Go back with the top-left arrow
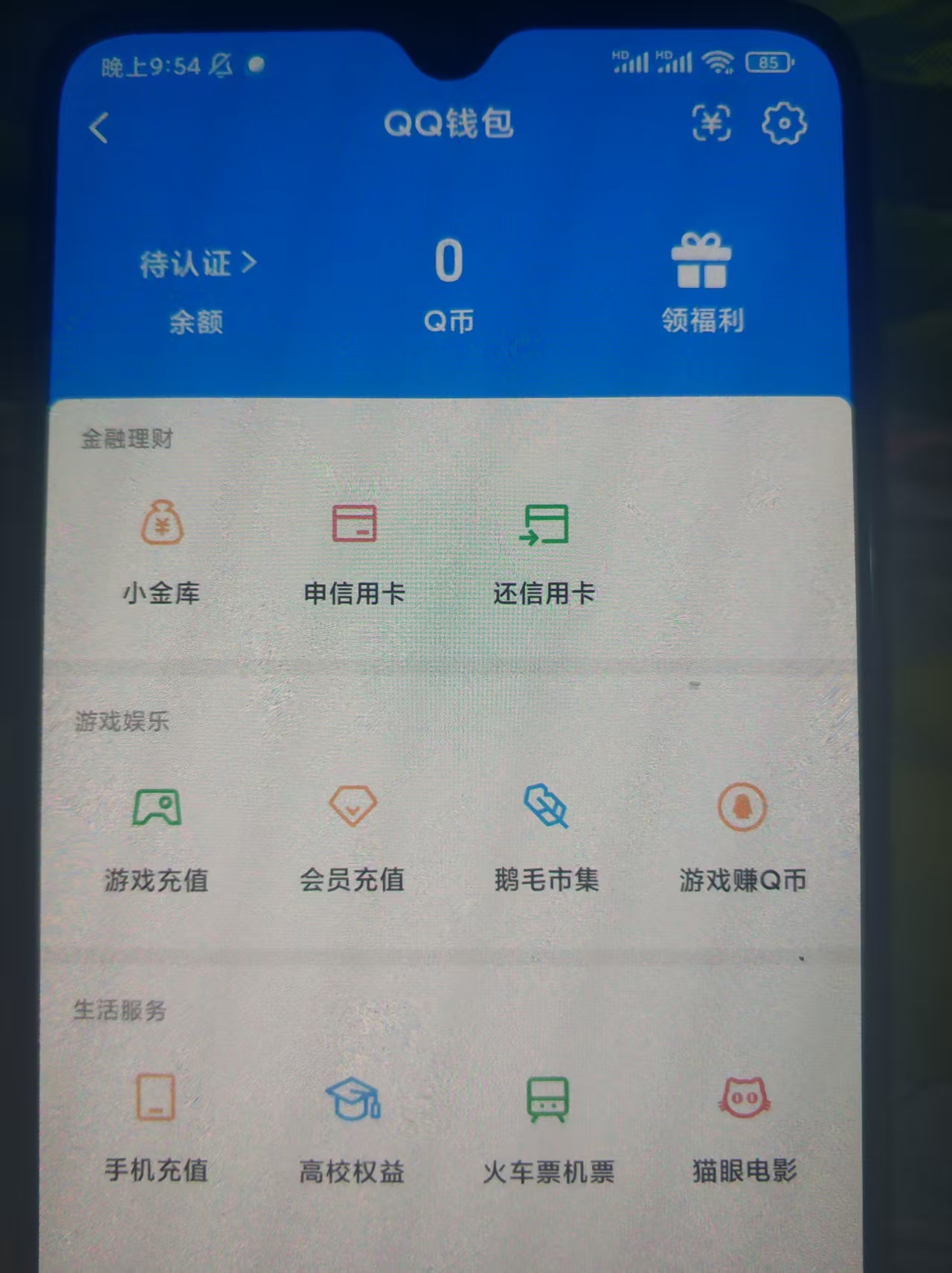The image size is (952, 1273). [97, 128]
